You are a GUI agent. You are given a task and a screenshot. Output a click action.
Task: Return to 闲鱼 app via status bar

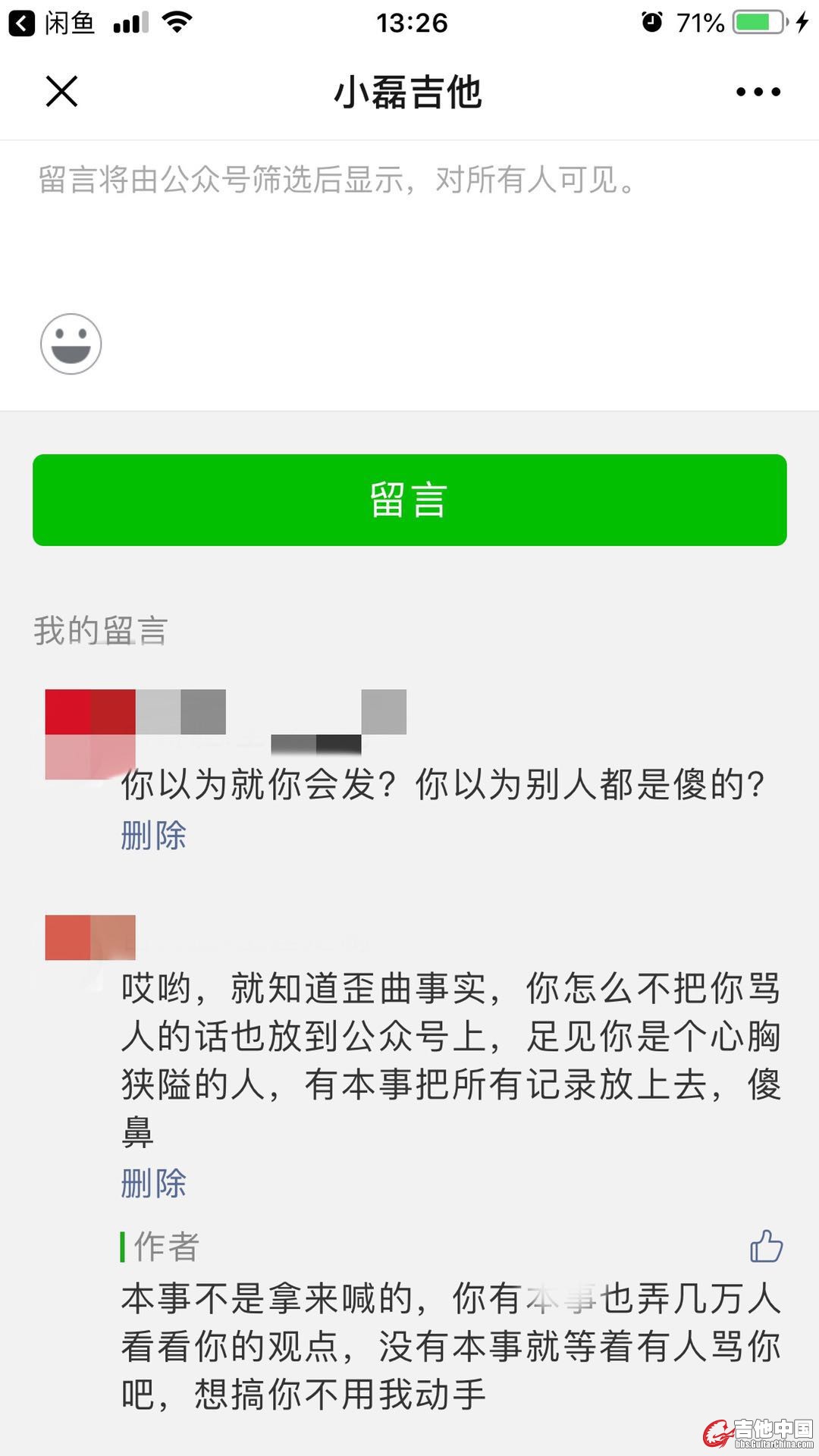pyautogui.click(x=53, y=23)
